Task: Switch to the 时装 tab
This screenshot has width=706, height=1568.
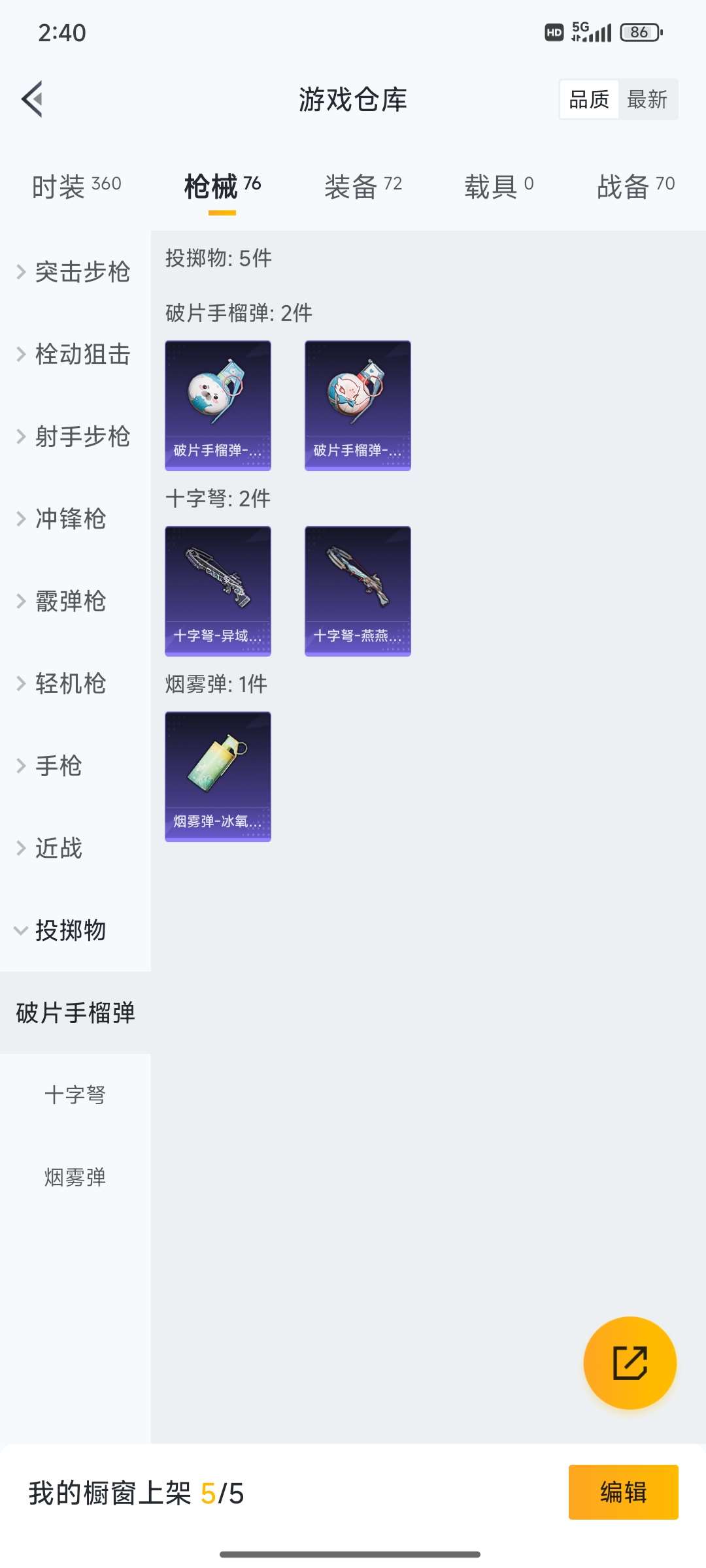Action: (76, 186)
